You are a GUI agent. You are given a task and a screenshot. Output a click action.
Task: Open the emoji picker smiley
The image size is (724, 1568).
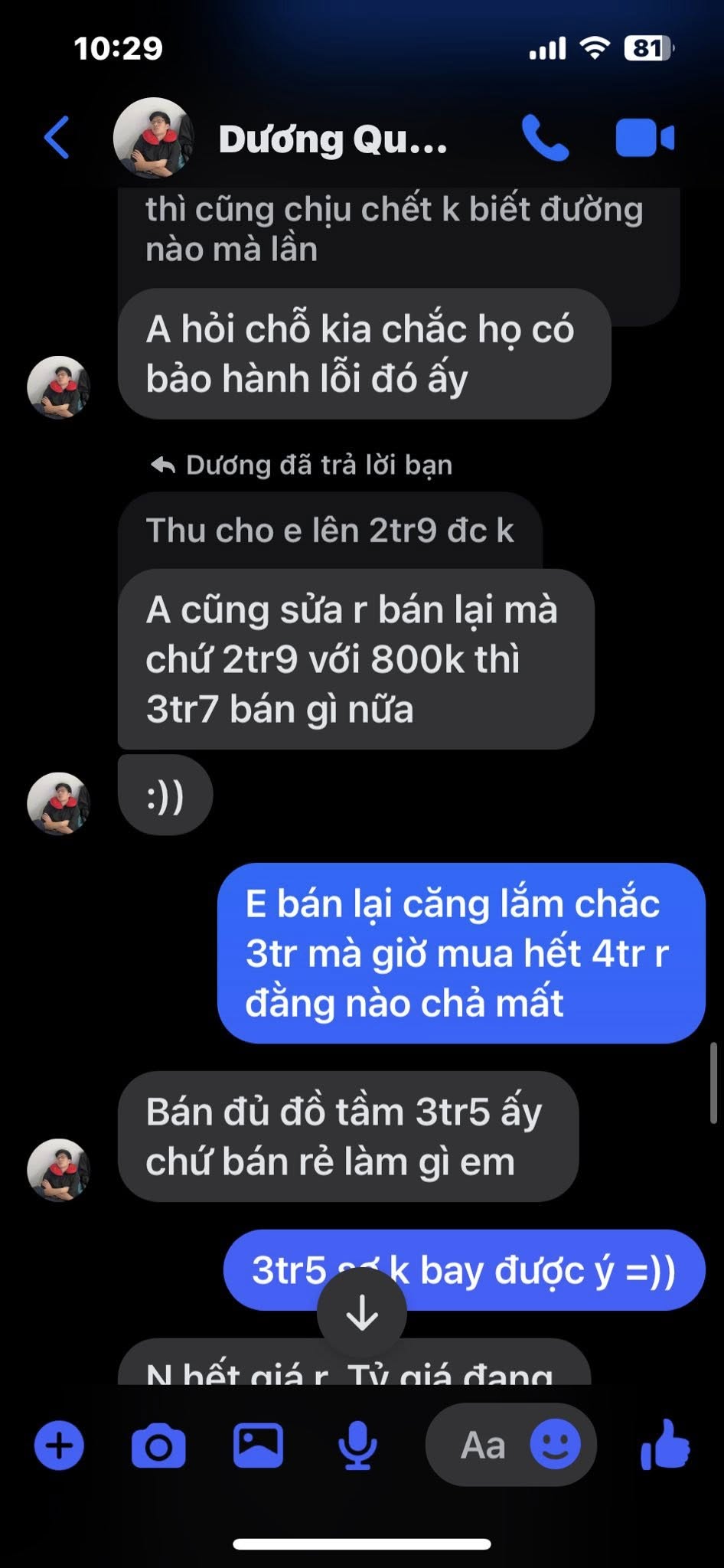pos(556,1445)
